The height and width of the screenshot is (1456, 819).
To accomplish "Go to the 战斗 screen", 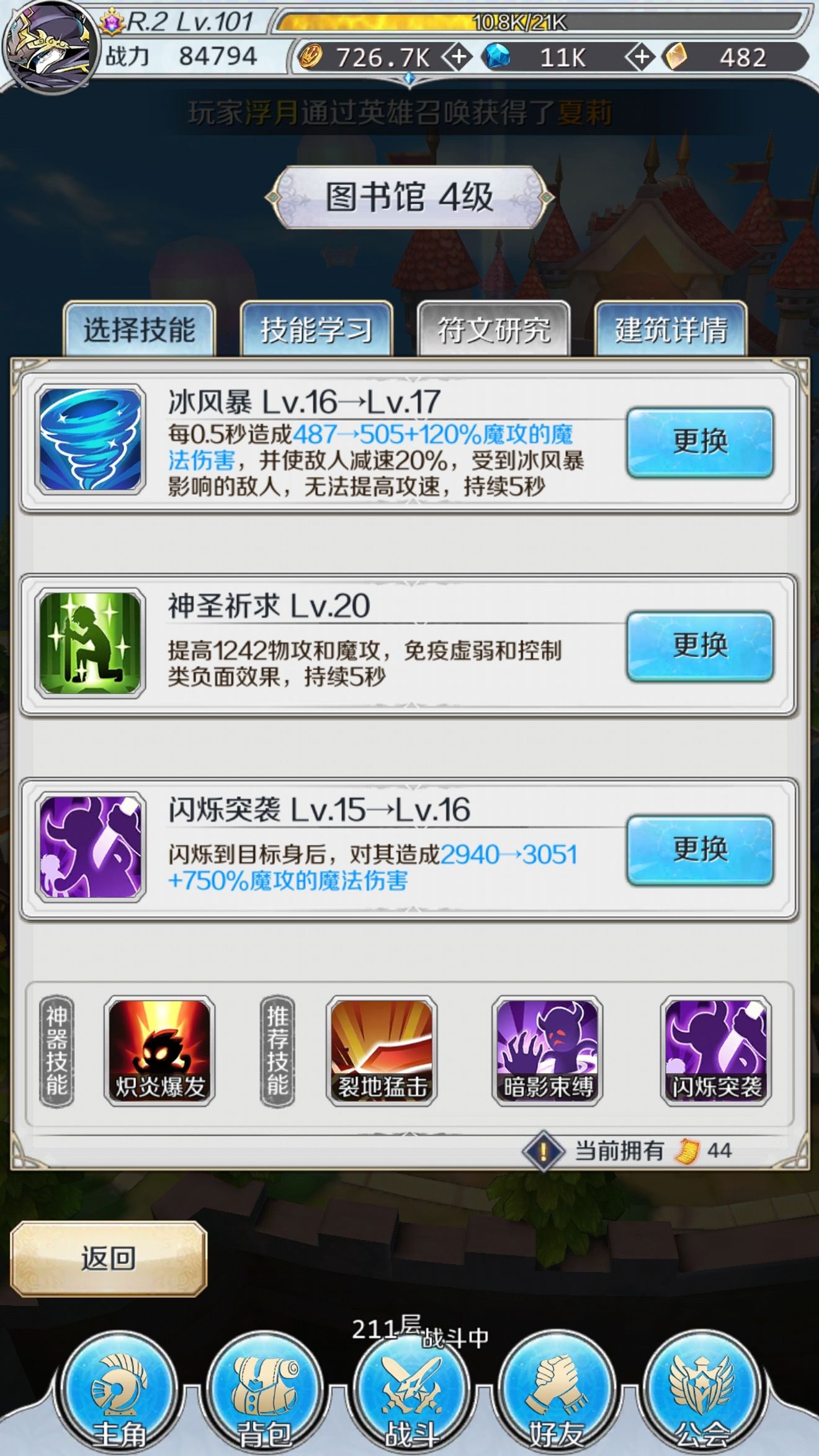I will point(410,1396).
